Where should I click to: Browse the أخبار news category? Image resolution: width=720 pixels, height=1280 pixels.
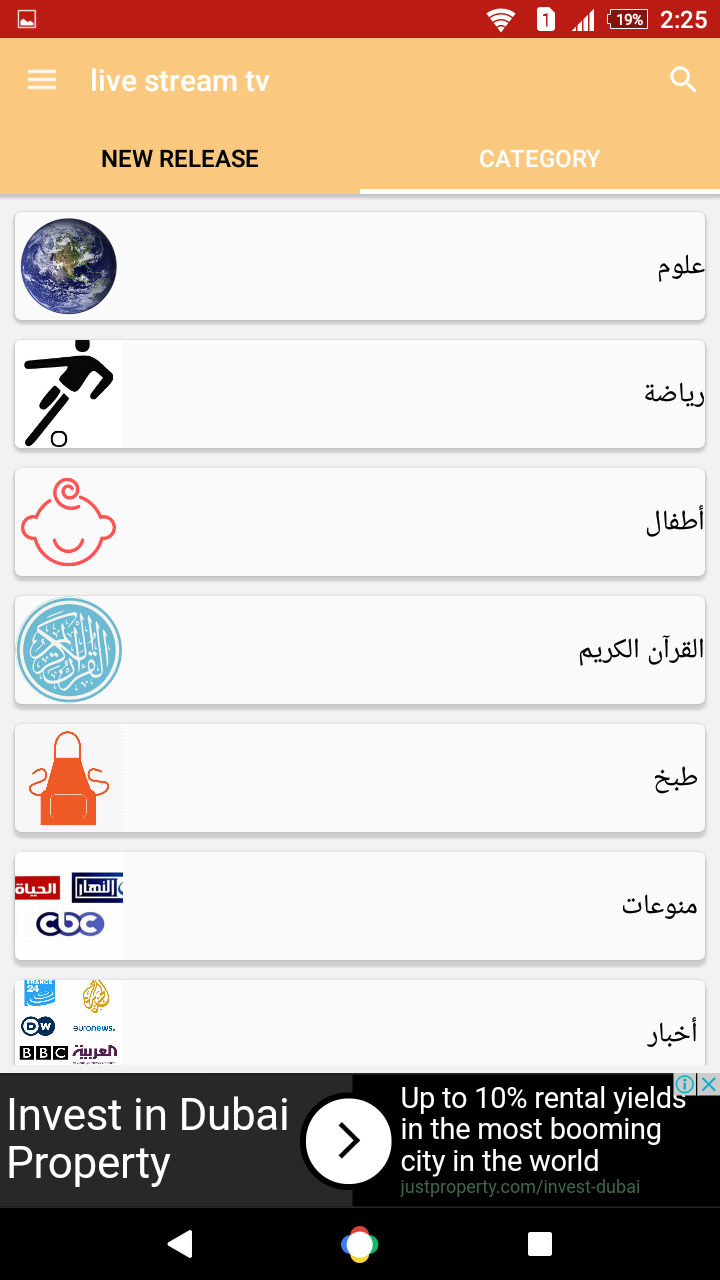click(x=360, y=1024)
